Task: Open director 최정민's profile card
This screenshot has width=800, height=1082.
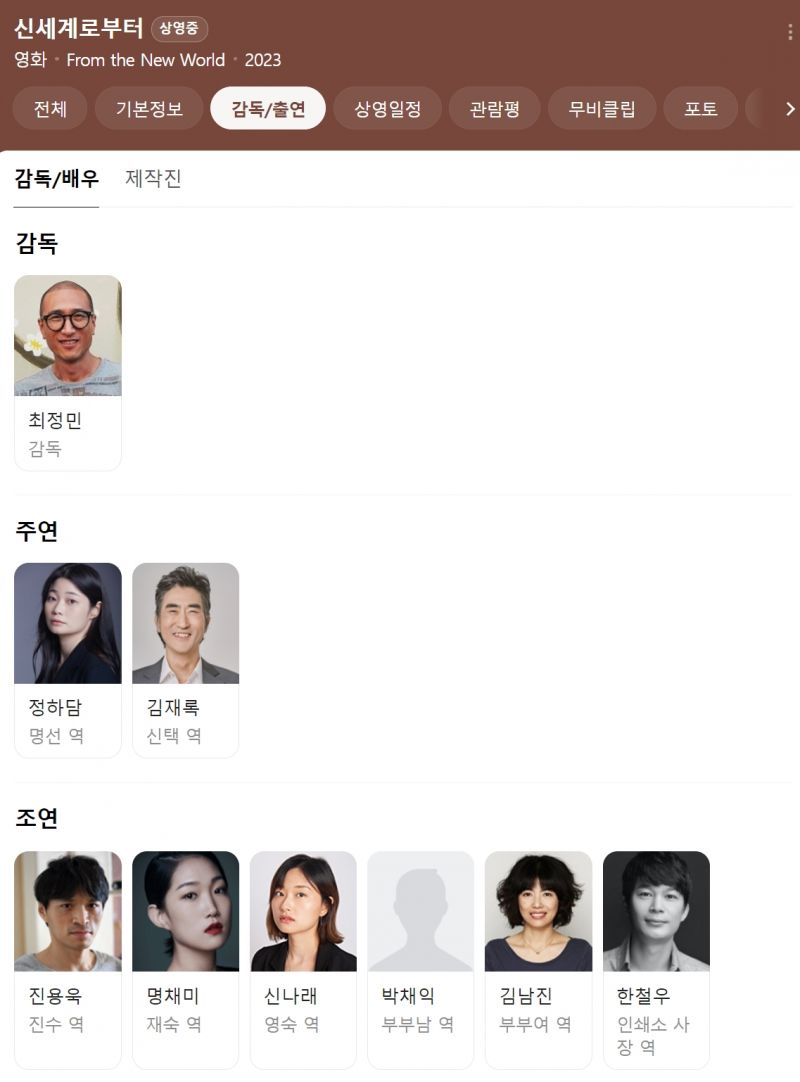Action: [x=68, y=372]
